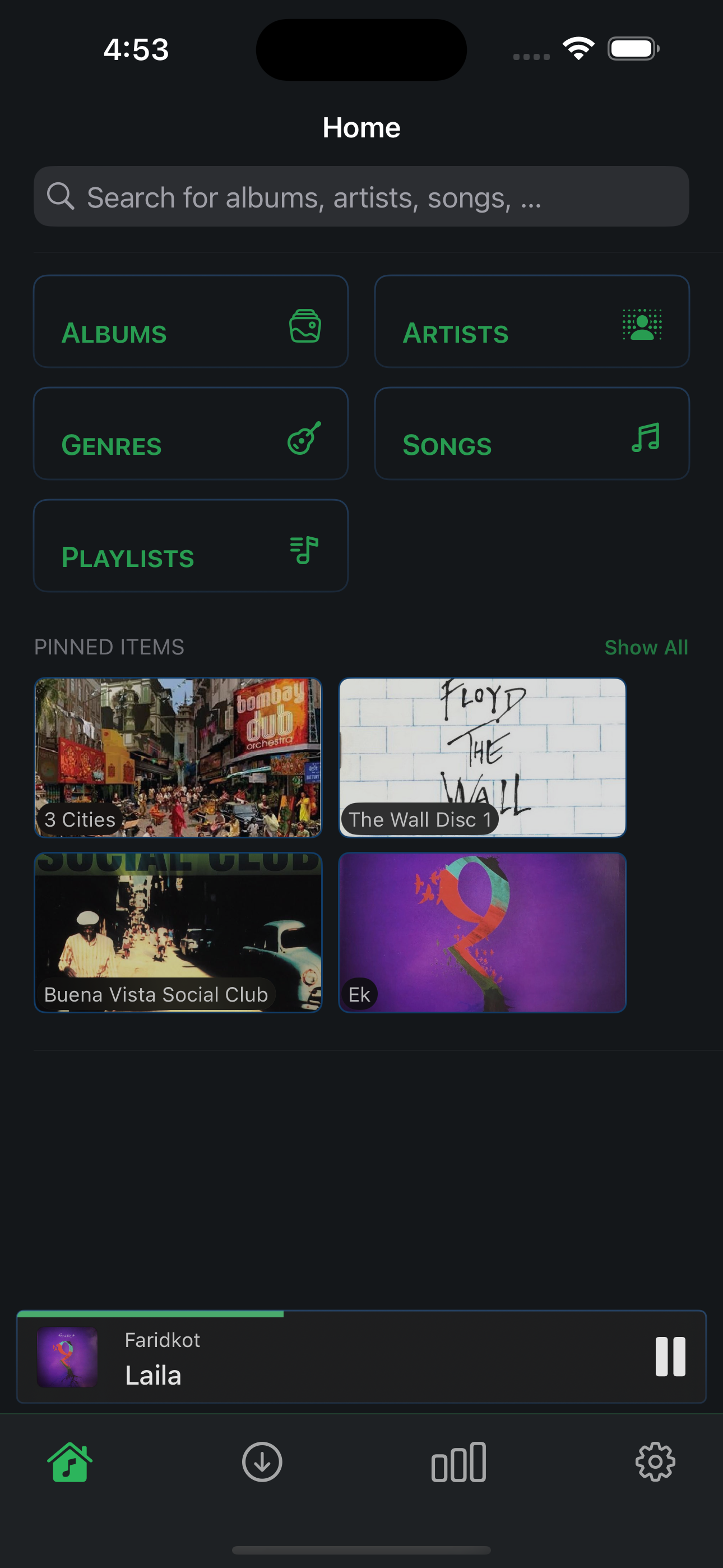Open pinned album Ek

click(482, 932)
